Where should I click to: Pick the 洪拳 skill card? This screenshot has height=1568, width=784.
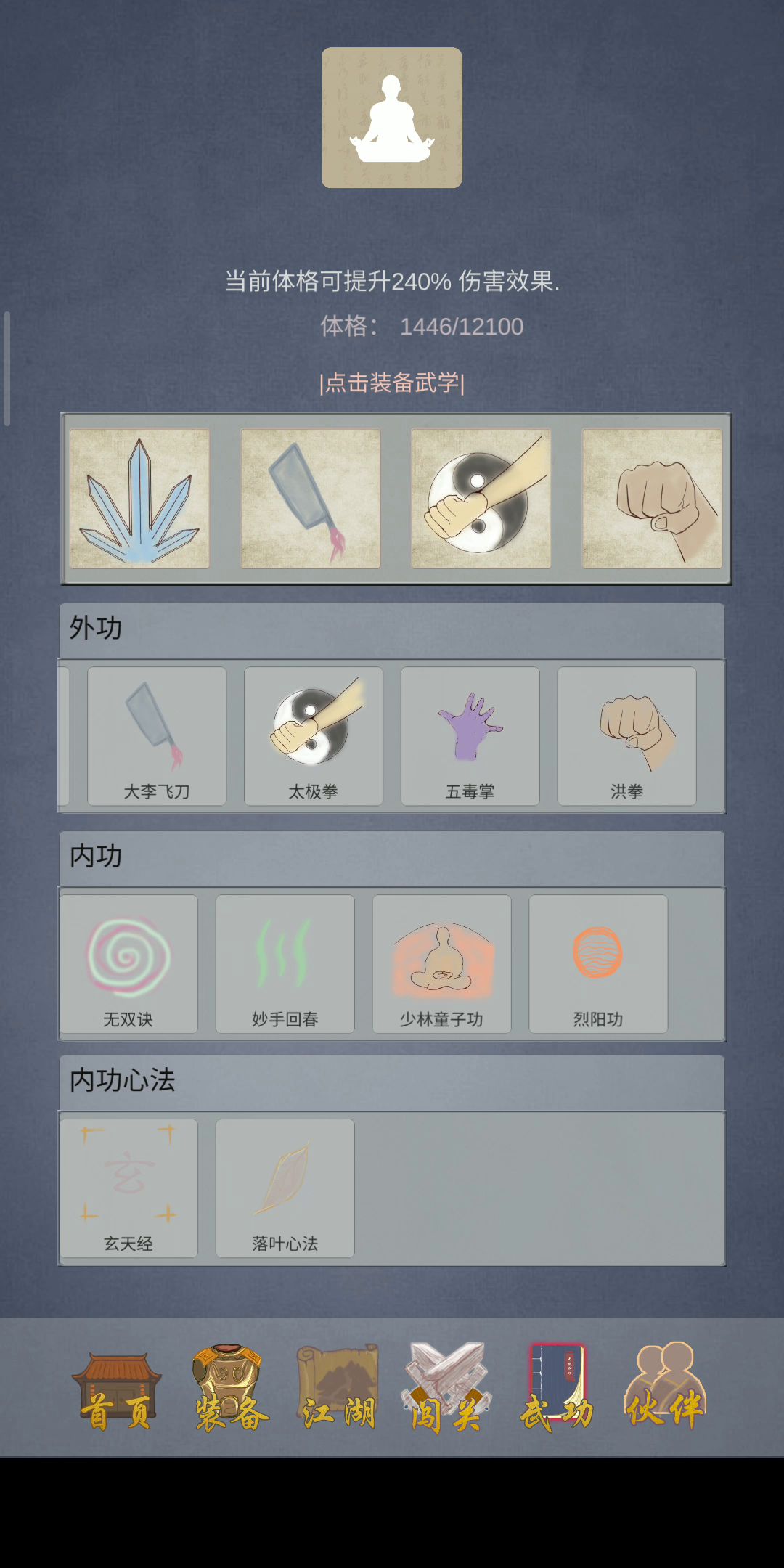[x=627, y=736]
